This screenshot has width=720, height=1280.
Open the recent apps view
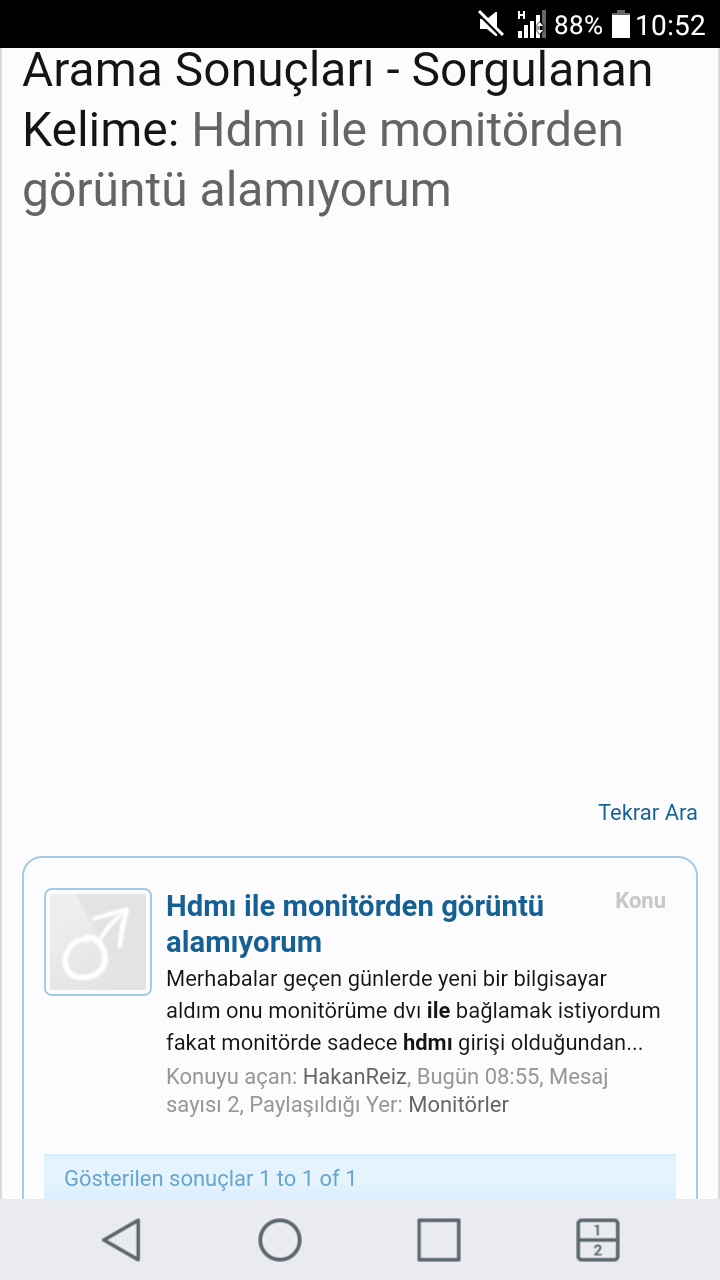pyautogui.click(x=439, y=1240)
